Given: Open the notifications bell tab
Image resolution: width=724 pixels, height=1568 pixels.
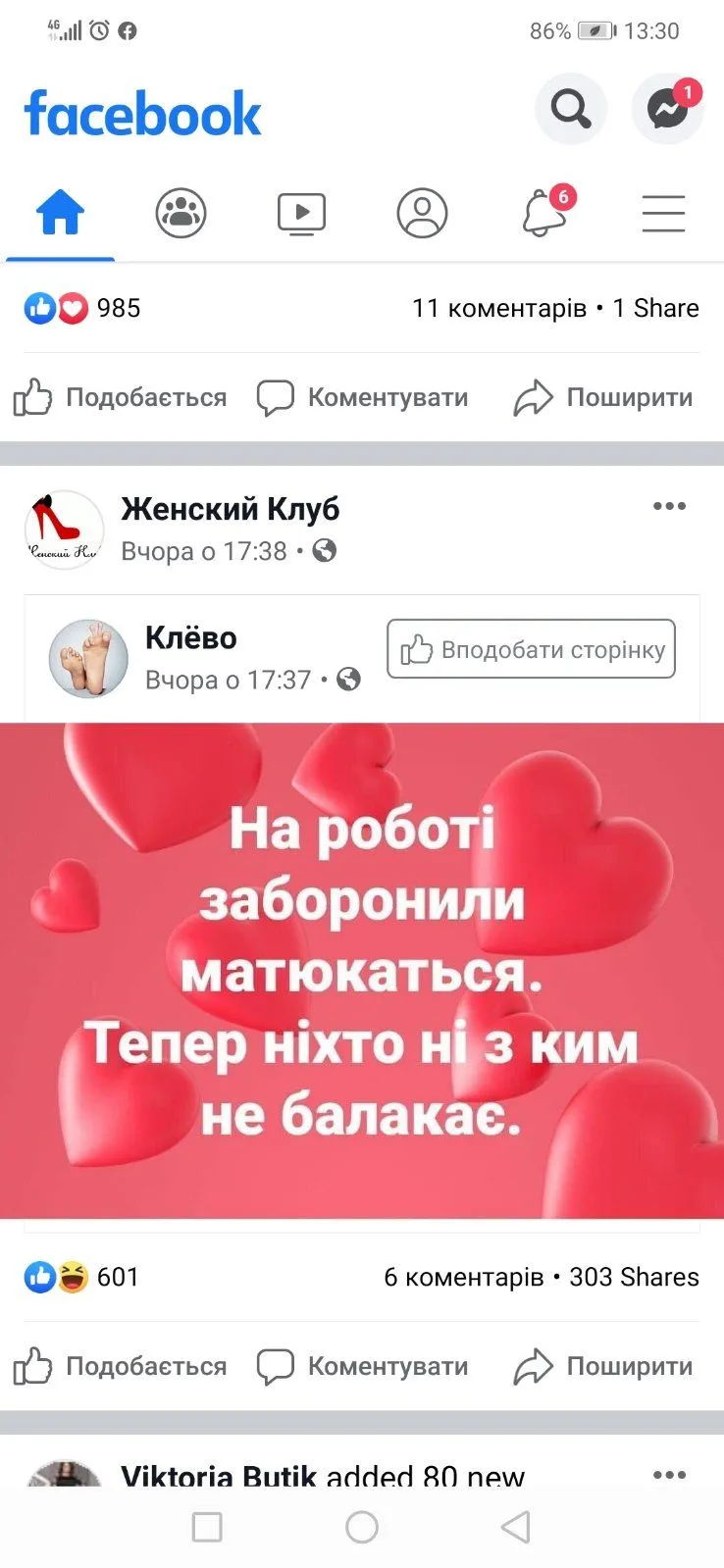Looking at the screenshot, I should (544, 212).
